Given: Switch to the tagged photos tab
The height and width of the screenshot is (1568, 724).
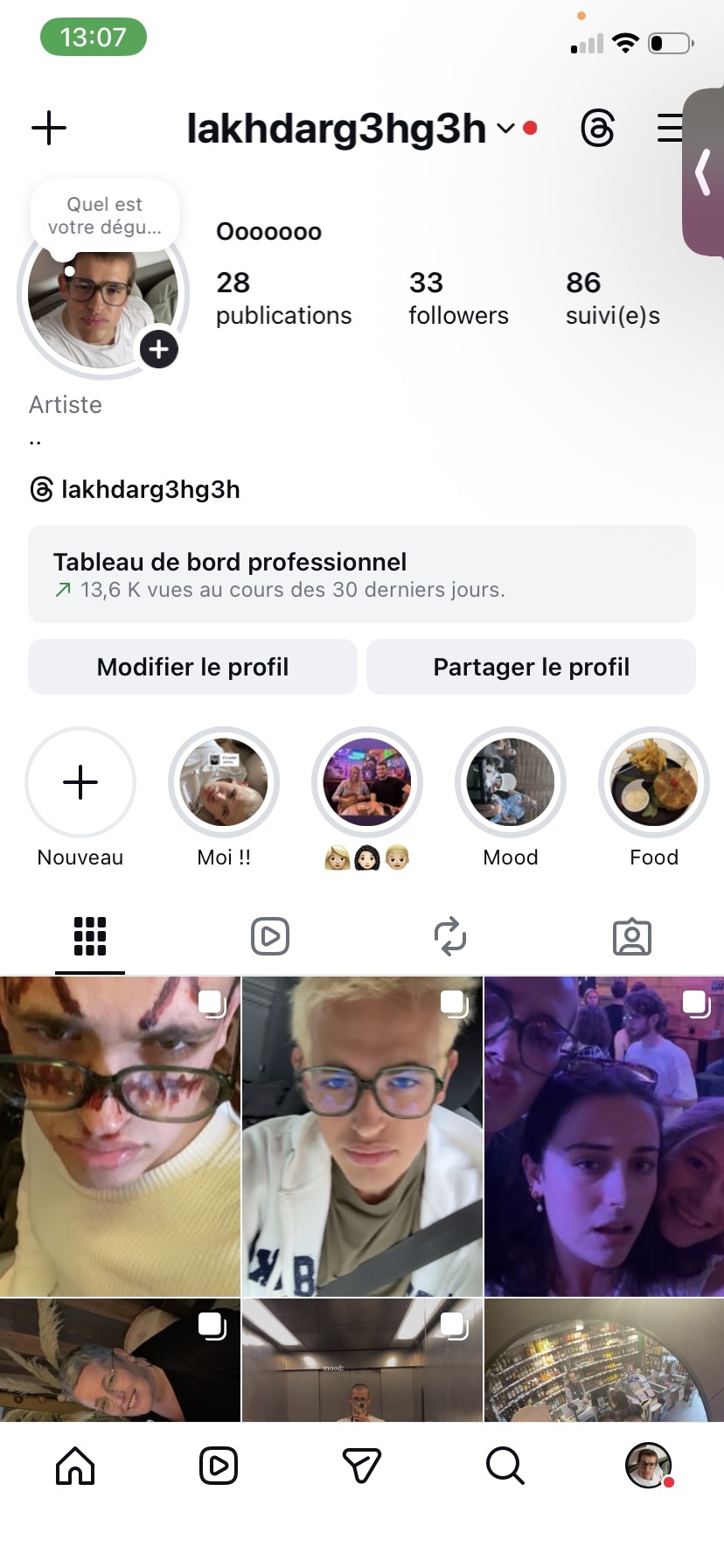Looking at the screenshot, I should tap(631, 936).
